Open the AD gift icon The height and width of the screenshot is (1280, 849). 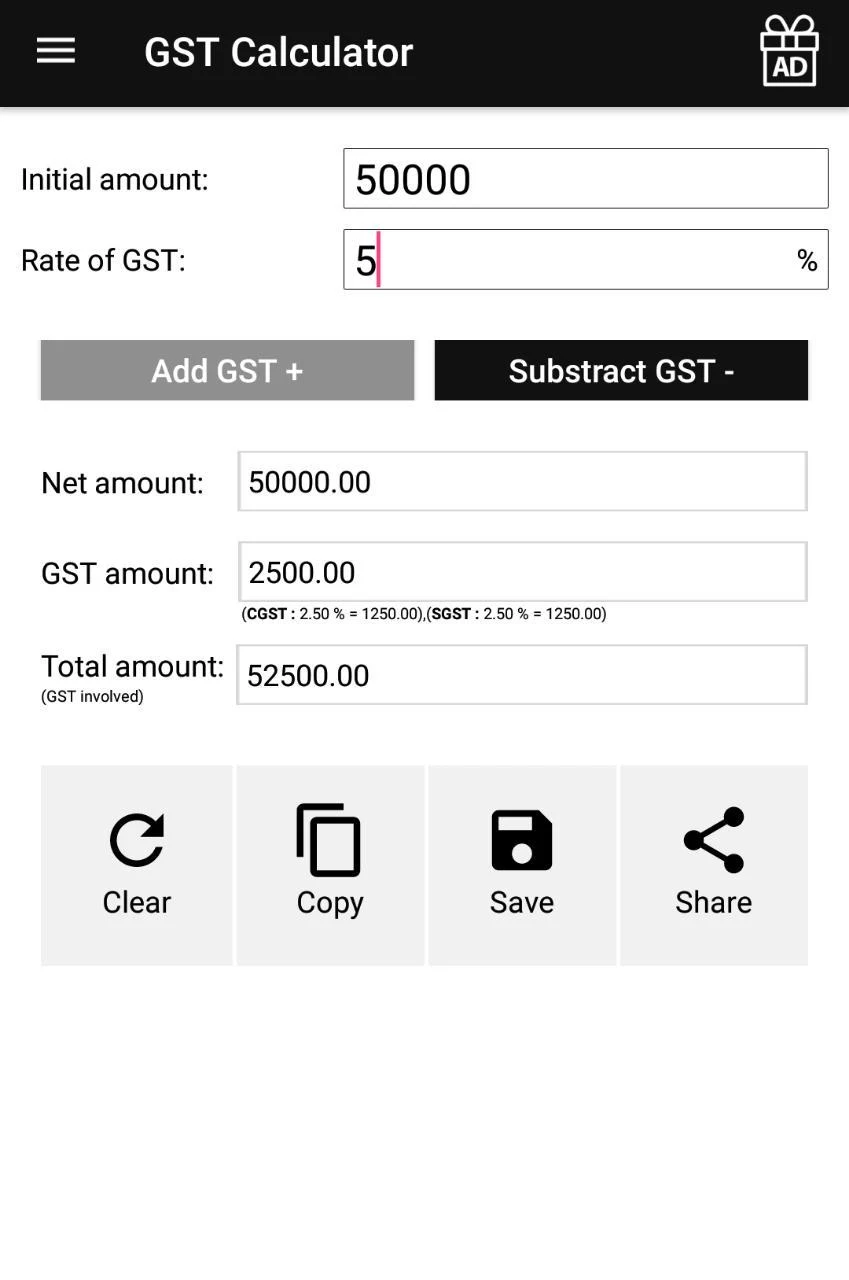[789, 52]
